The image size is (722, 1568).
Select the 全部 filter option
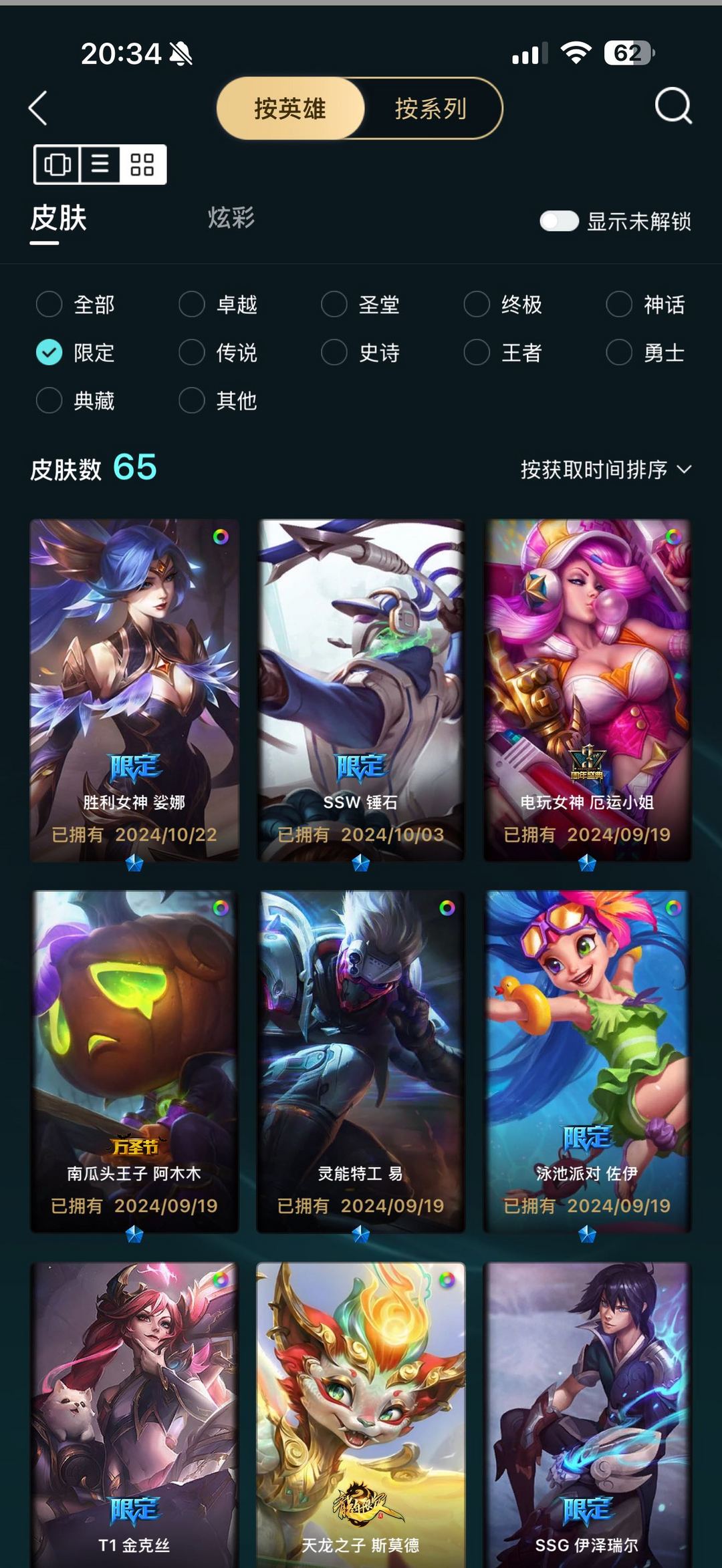(x=76, y=305)
